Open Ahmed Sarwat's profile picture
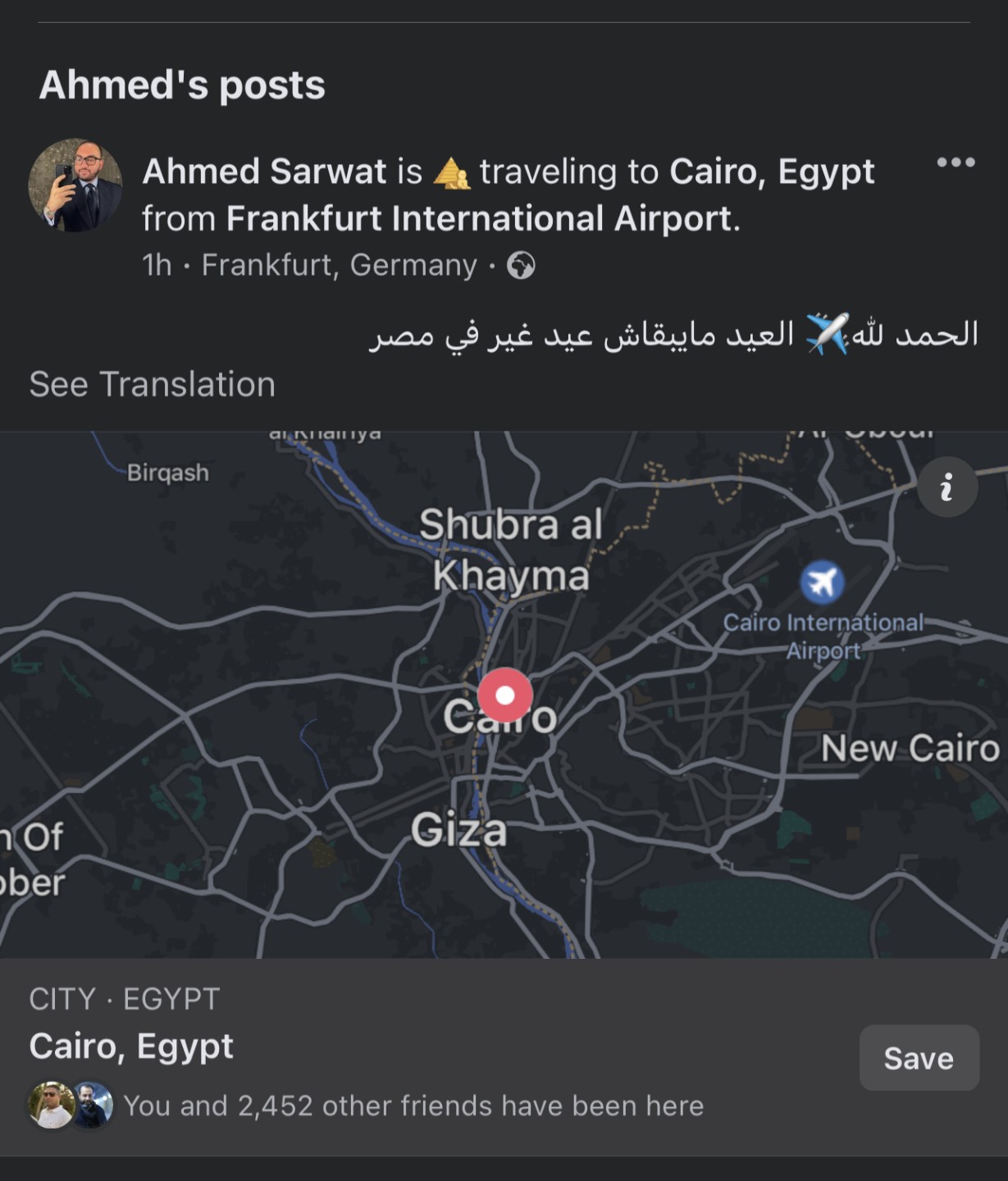Viewport: 1008px width, 1181px height. tap(75, 185)
